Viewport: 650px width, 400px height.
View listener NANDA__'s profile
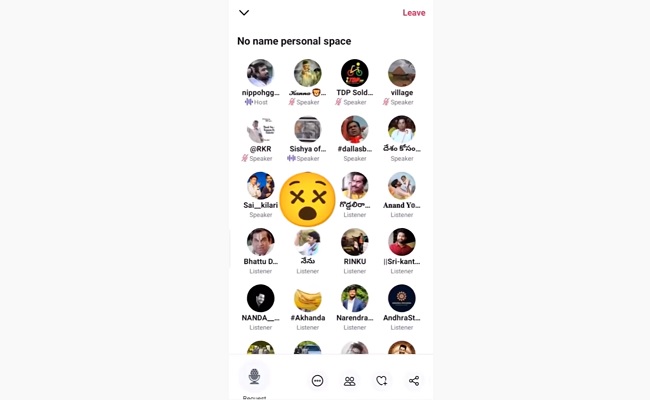260,298
